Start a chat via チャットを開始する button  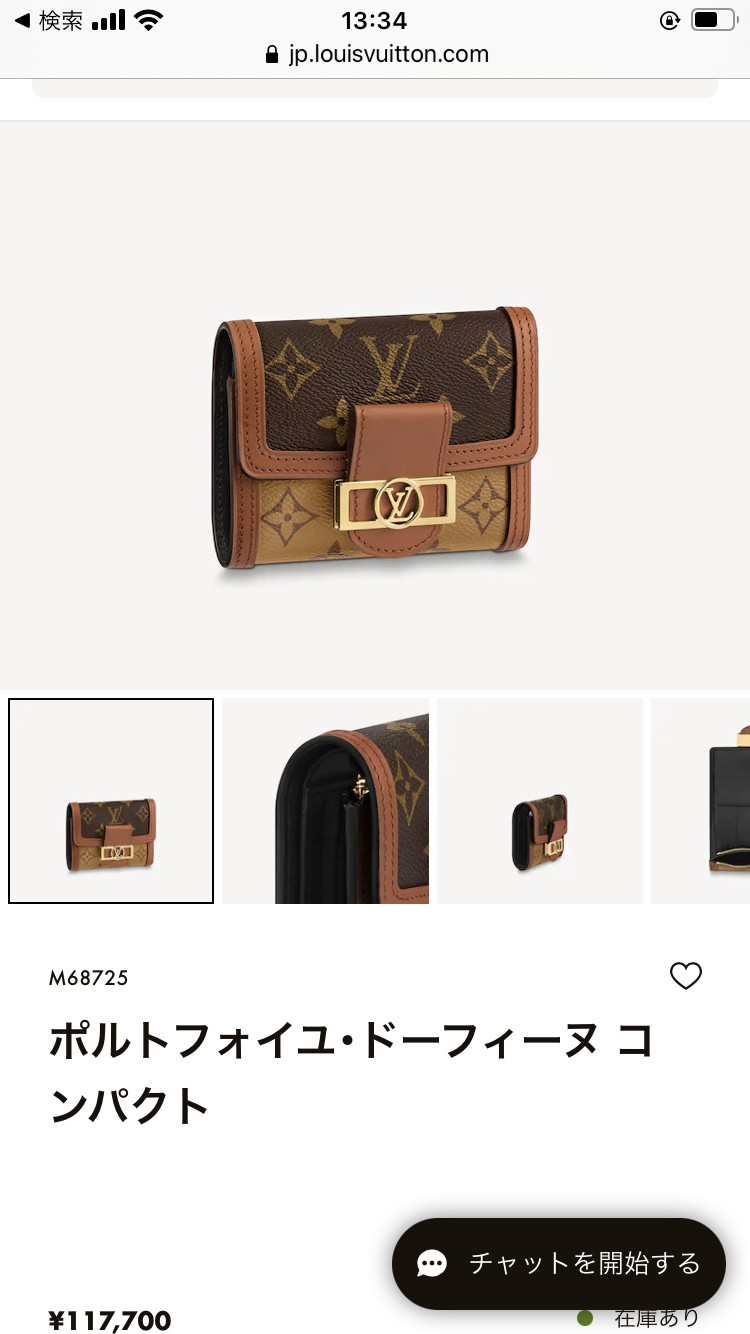pyautogui.click(x=558, y=1263)
